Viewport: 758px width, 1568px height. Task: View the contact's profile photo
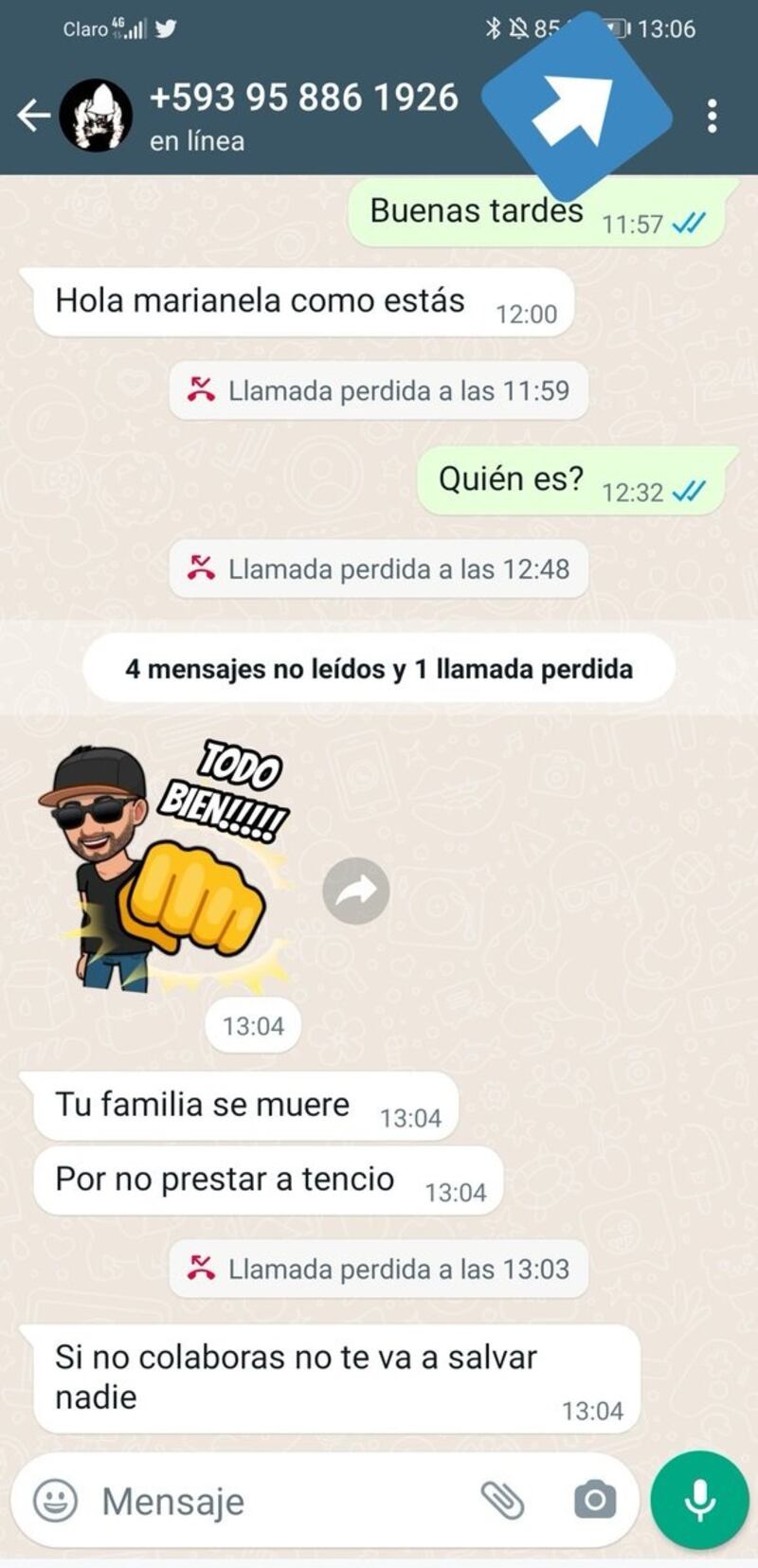point(96,116)
